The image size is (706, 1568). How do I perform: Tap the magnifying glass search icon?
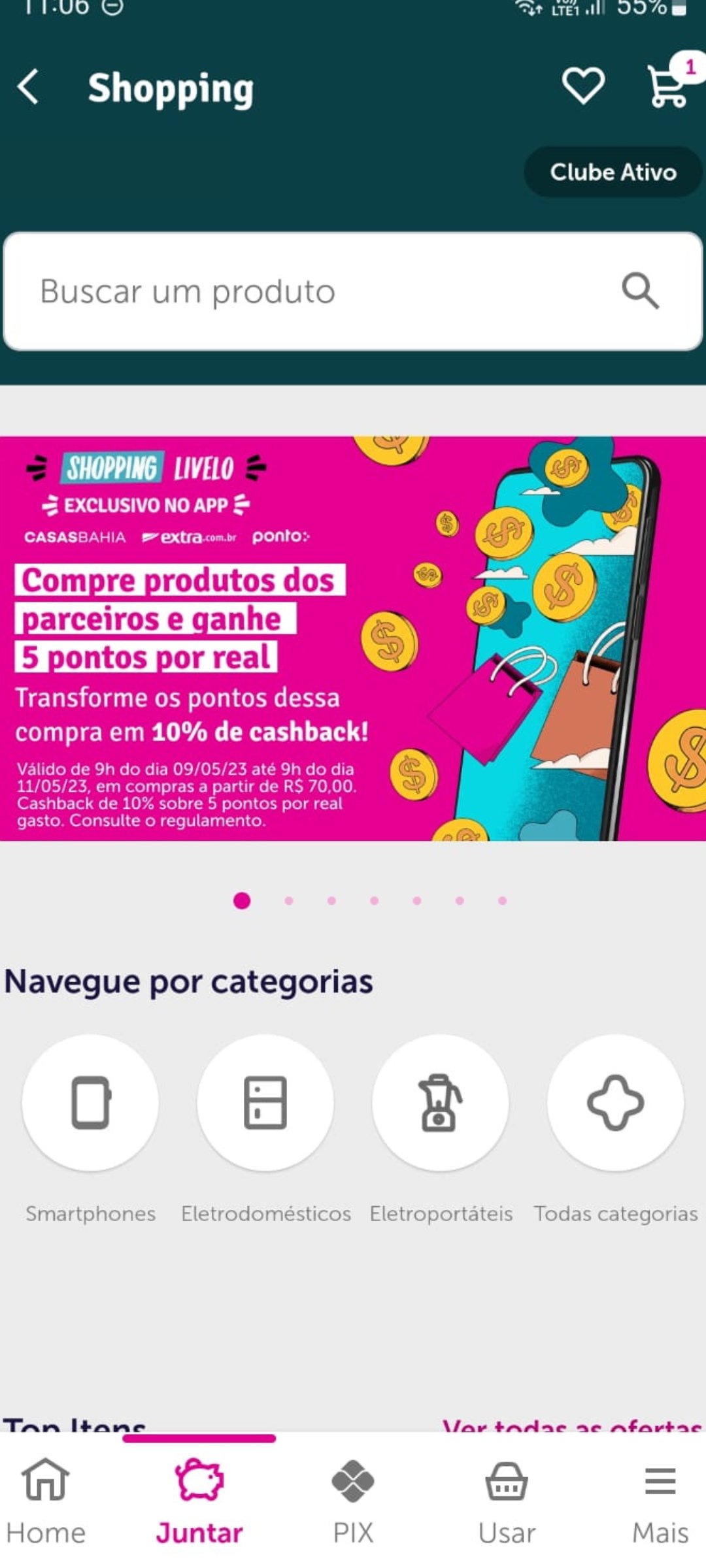click(639, 291)
